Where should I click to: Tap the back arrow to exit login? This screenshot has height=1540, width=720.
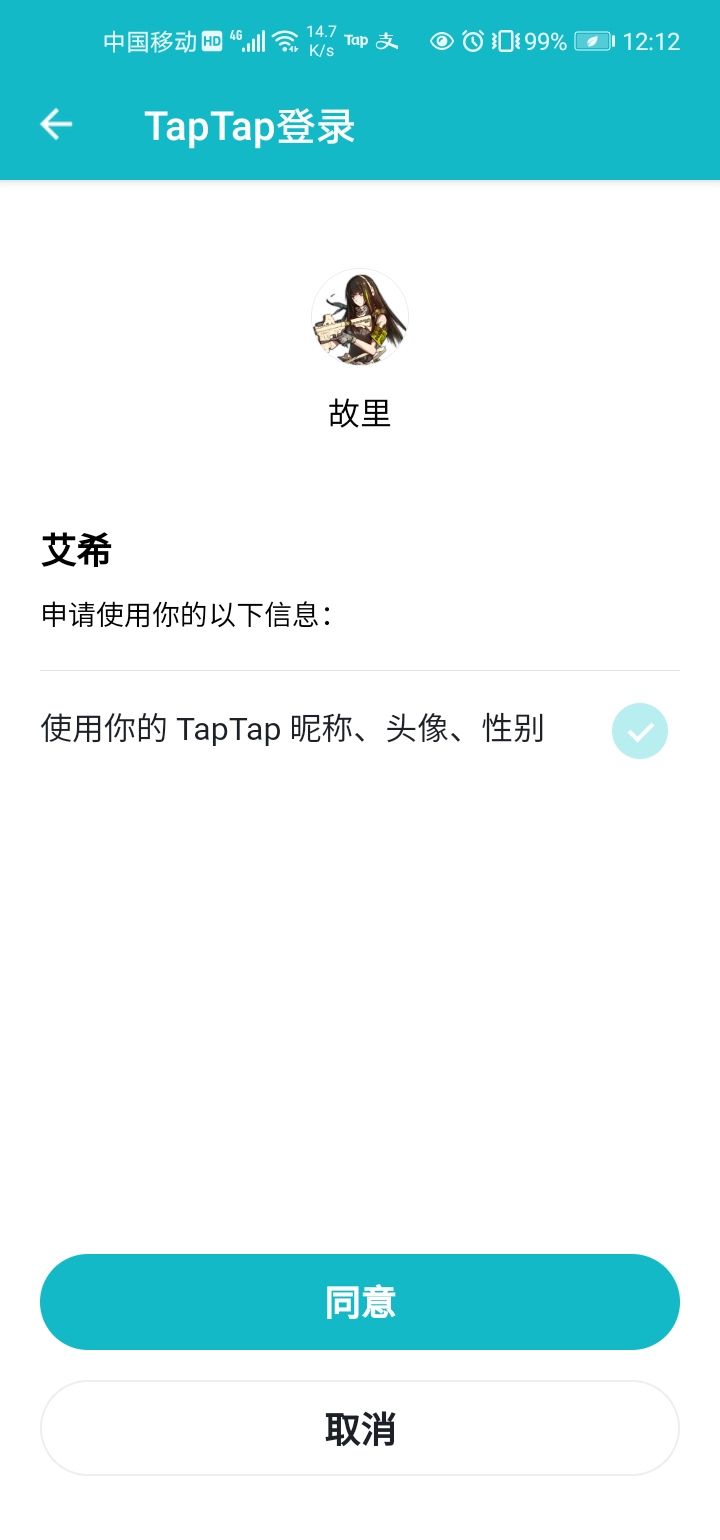55,124
